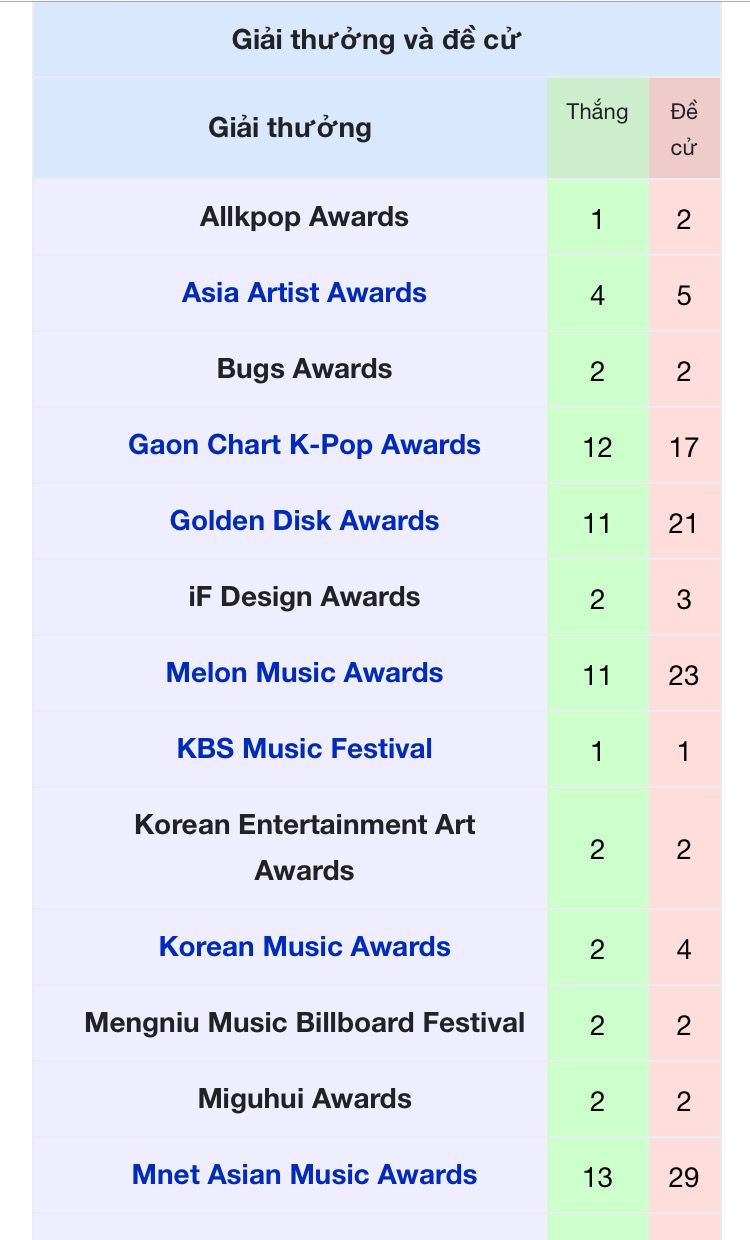The image size is (750, 1240).
Task: Go to the KBS Music Festival page
Action: pos(304,749)
